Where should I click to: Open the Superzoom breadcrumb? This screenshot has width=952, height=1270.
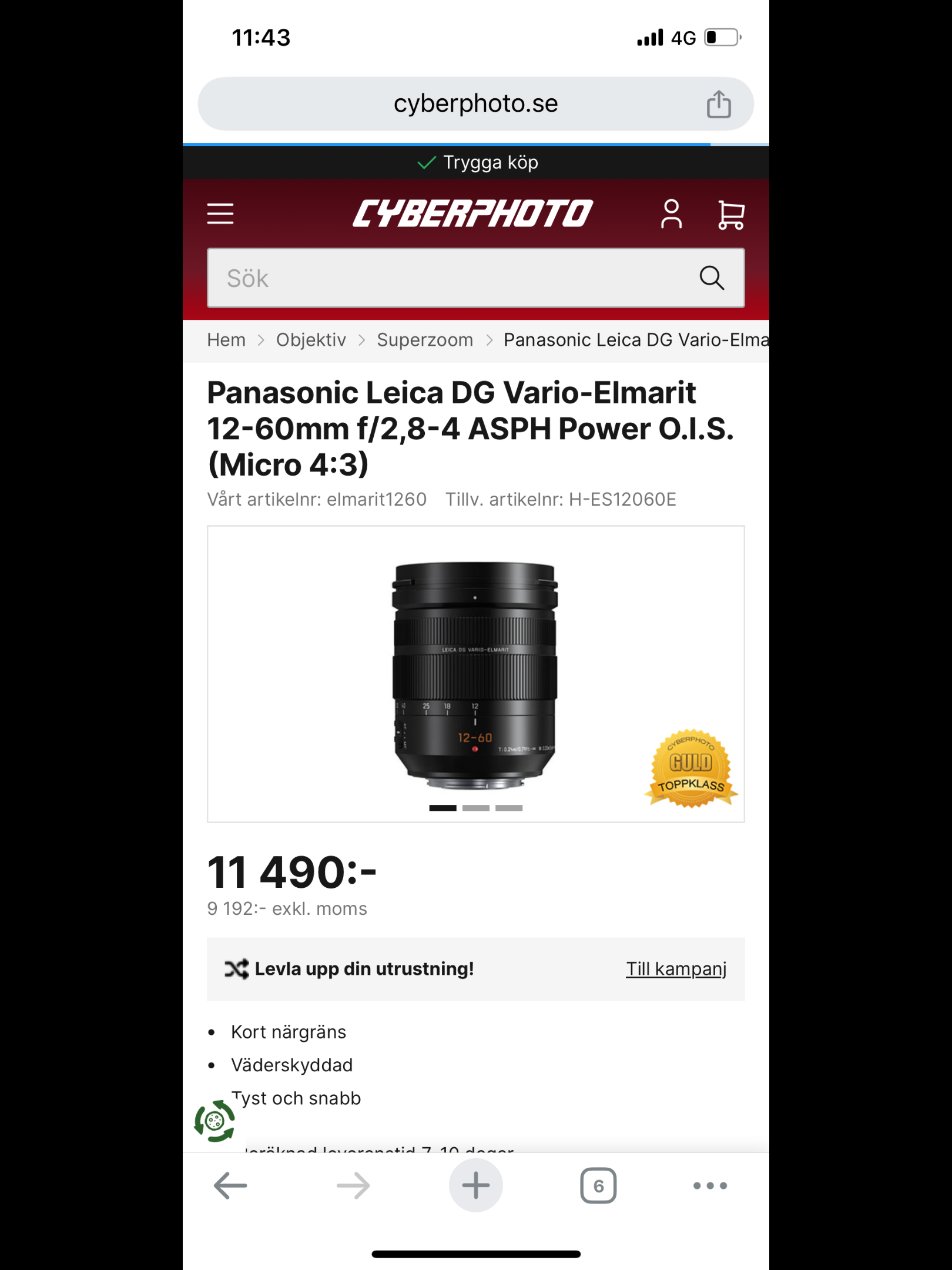coord(425,340)
